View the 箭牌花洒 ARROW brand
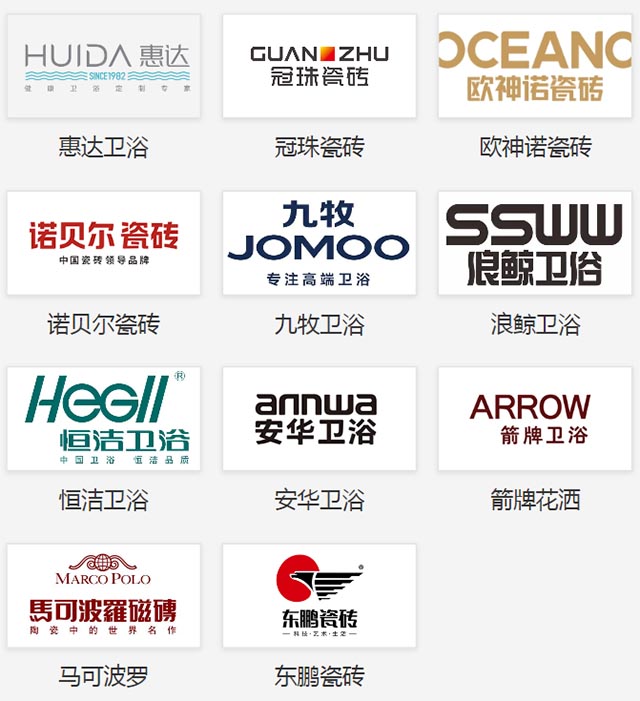Viewport: 640px width, 701px height. pos(535,419)
